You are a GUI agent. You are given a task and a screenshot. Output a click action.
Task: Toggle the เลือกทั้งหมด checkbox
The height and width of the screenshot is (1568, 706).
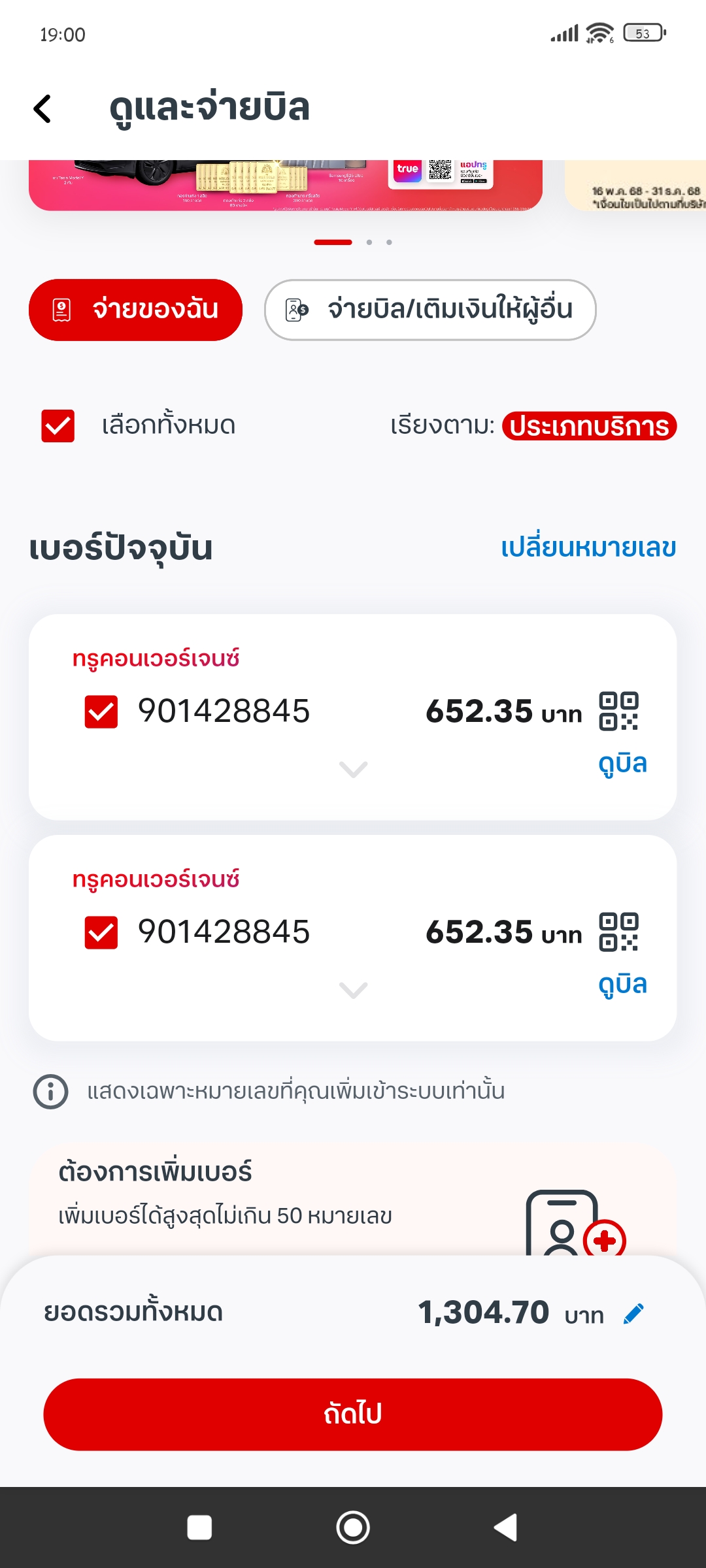click(58, 426)
